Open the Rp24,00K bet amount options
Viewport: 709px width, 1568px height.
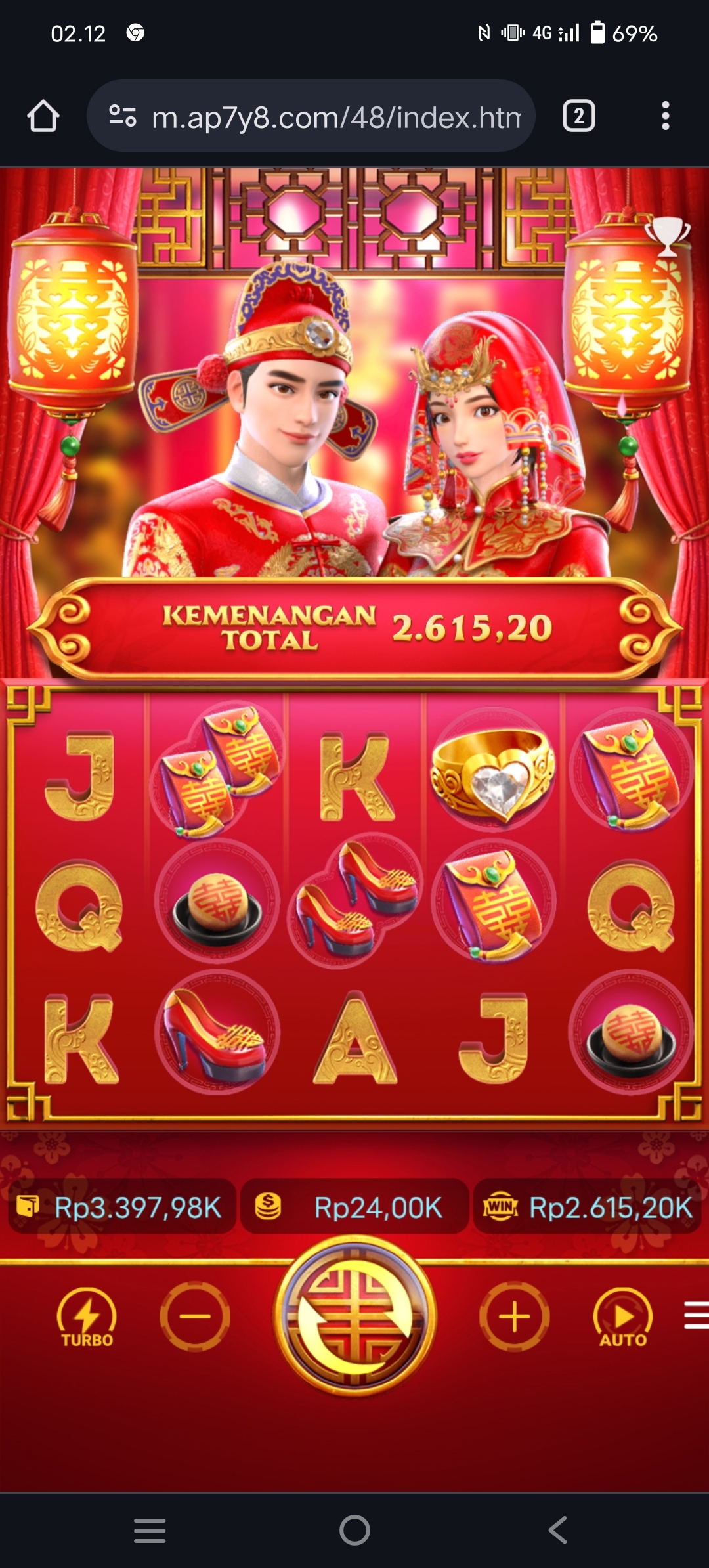click(x=354, y=1207)
